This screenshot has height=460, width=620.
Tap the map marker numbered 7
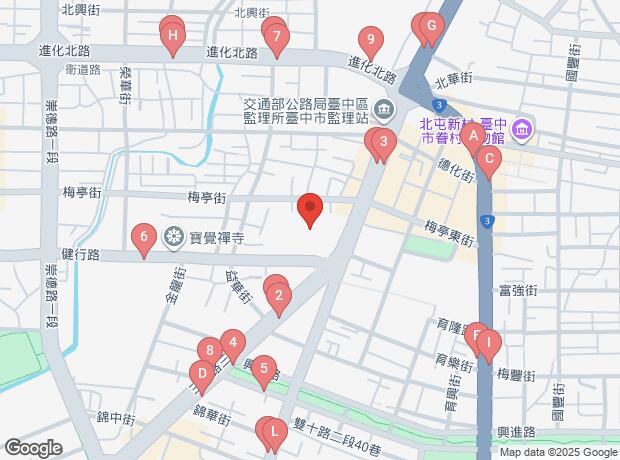[x=276, y=39]
